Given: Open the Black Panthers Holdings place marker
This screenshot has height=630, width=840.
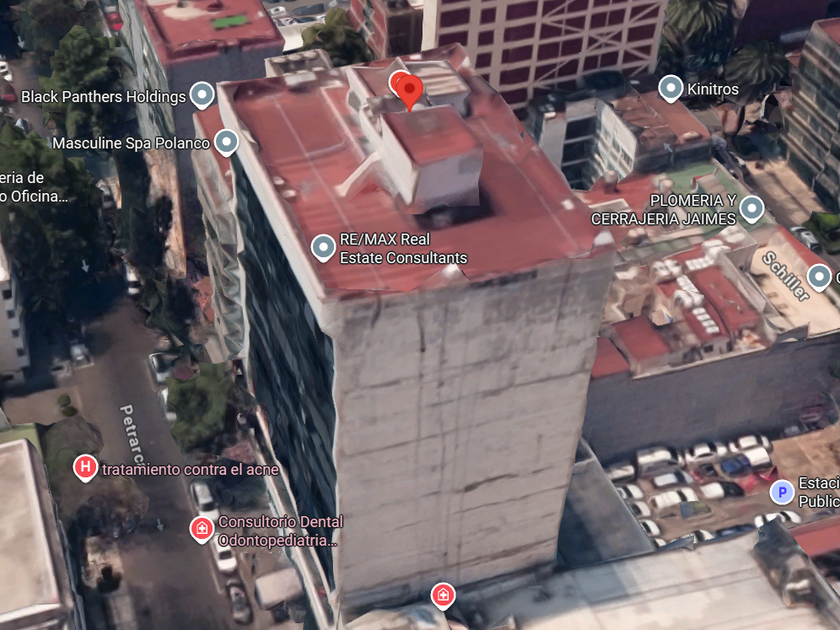Looking at the screenshot, I should point(202,95).
